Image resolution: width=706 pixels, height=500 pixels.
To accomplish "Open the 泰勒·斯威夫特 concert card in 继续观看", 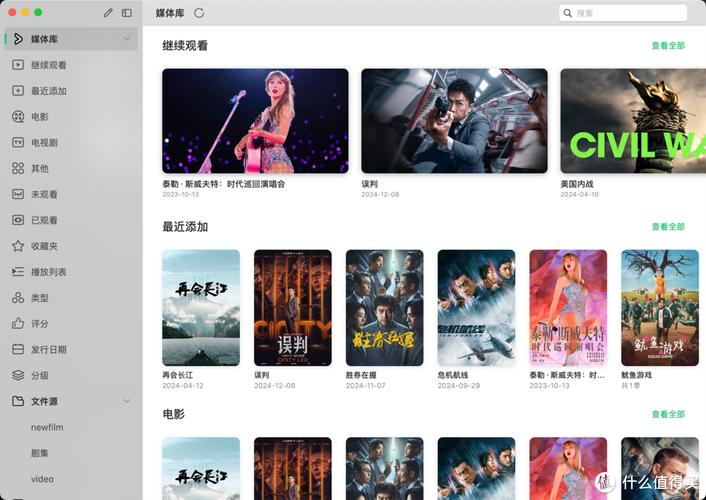I will [x=255, y=121].
